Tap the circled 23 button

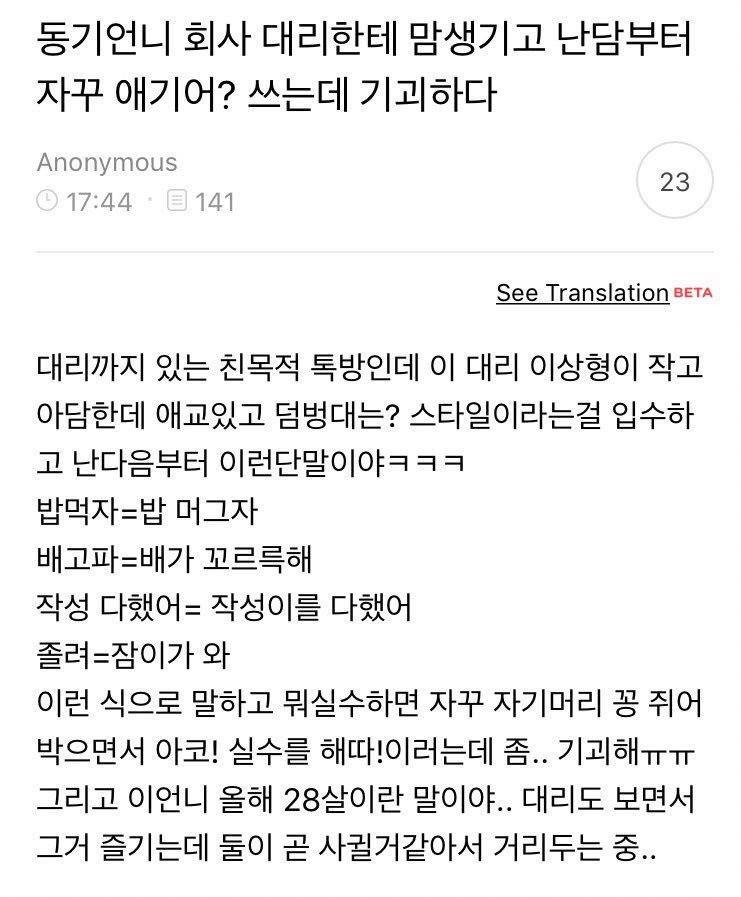click(x=675, y=181)
